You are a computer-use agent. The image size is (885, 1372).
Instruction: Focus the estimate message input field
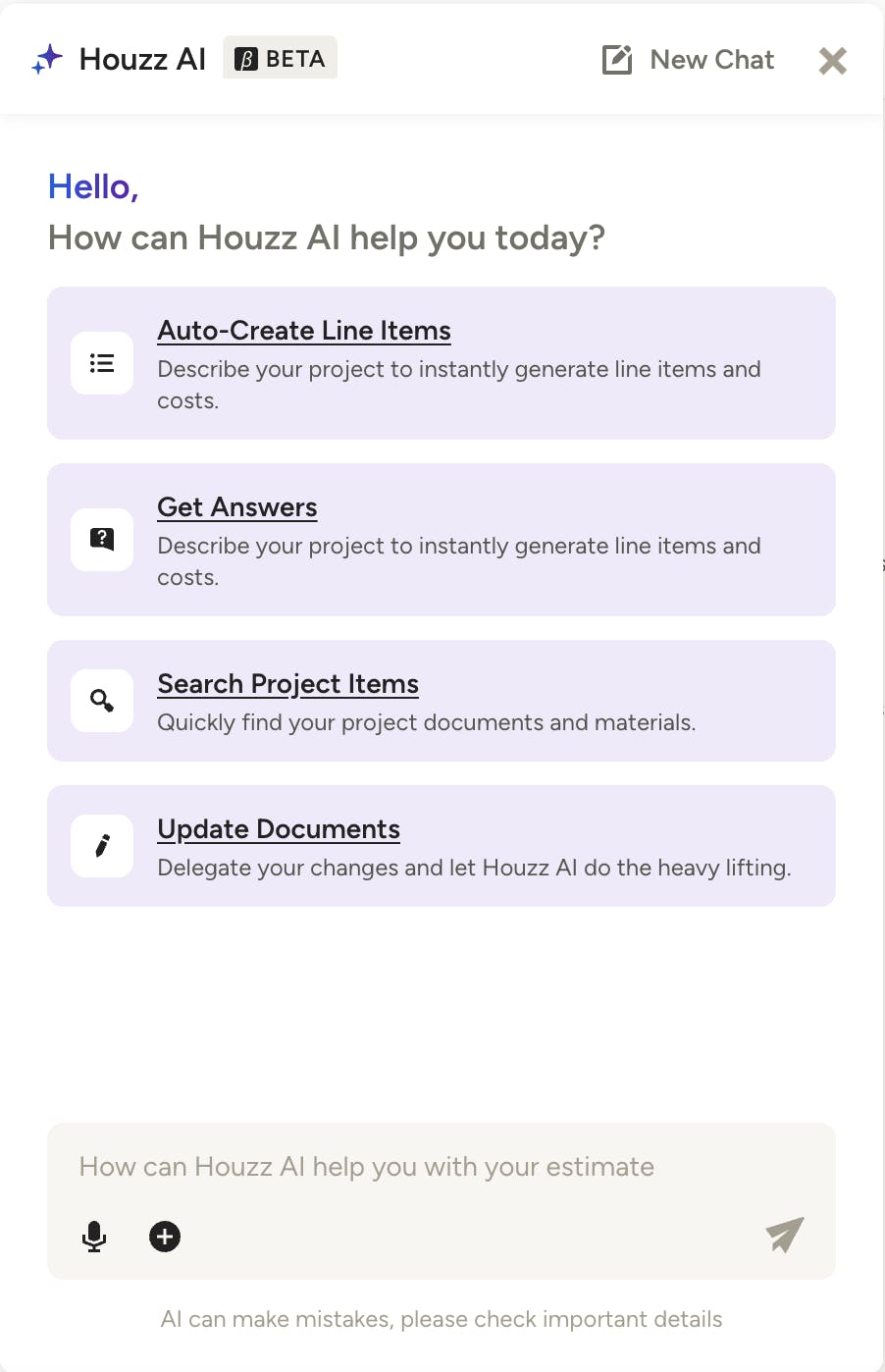tap(442, 1167)
